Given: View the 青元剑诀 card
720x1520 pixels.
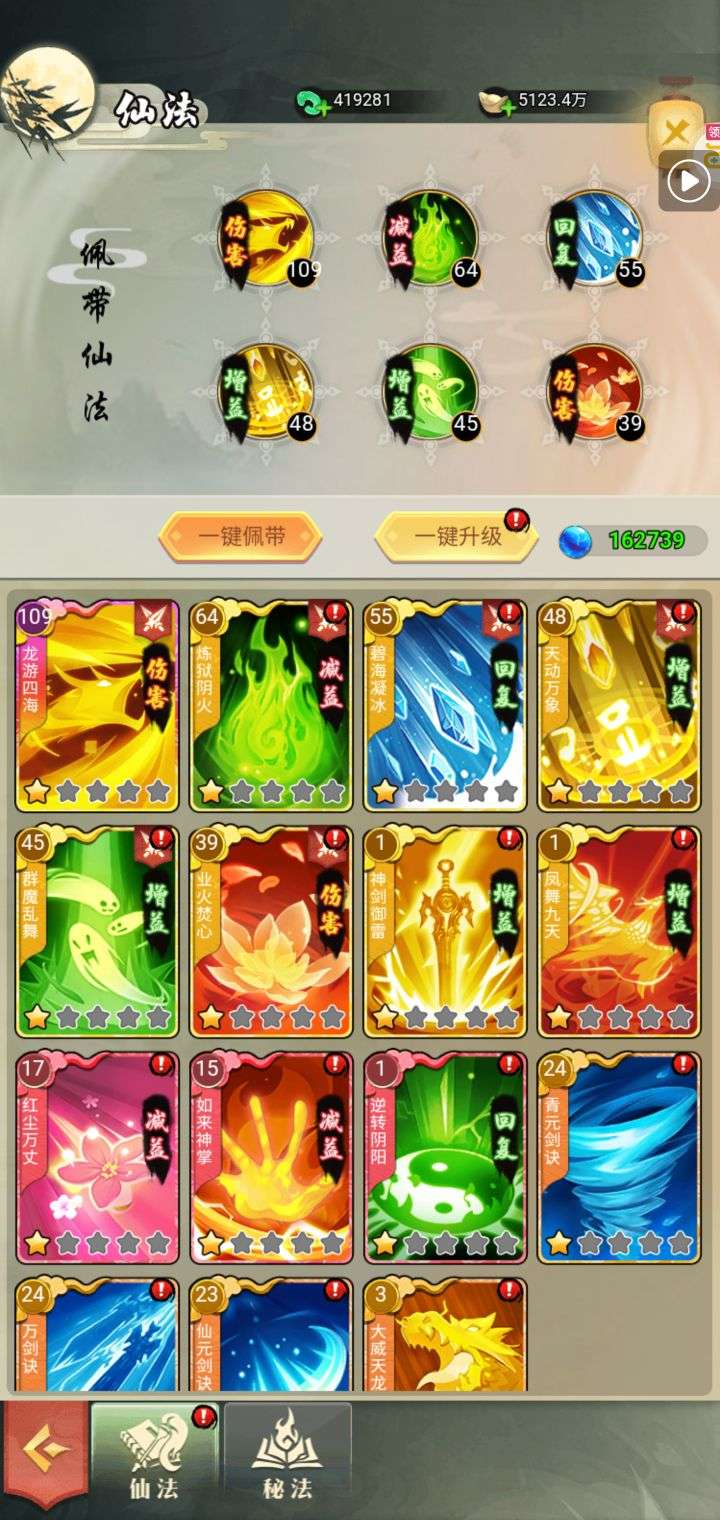Looking at the screenshot, I should click(x=618, y=1157).
